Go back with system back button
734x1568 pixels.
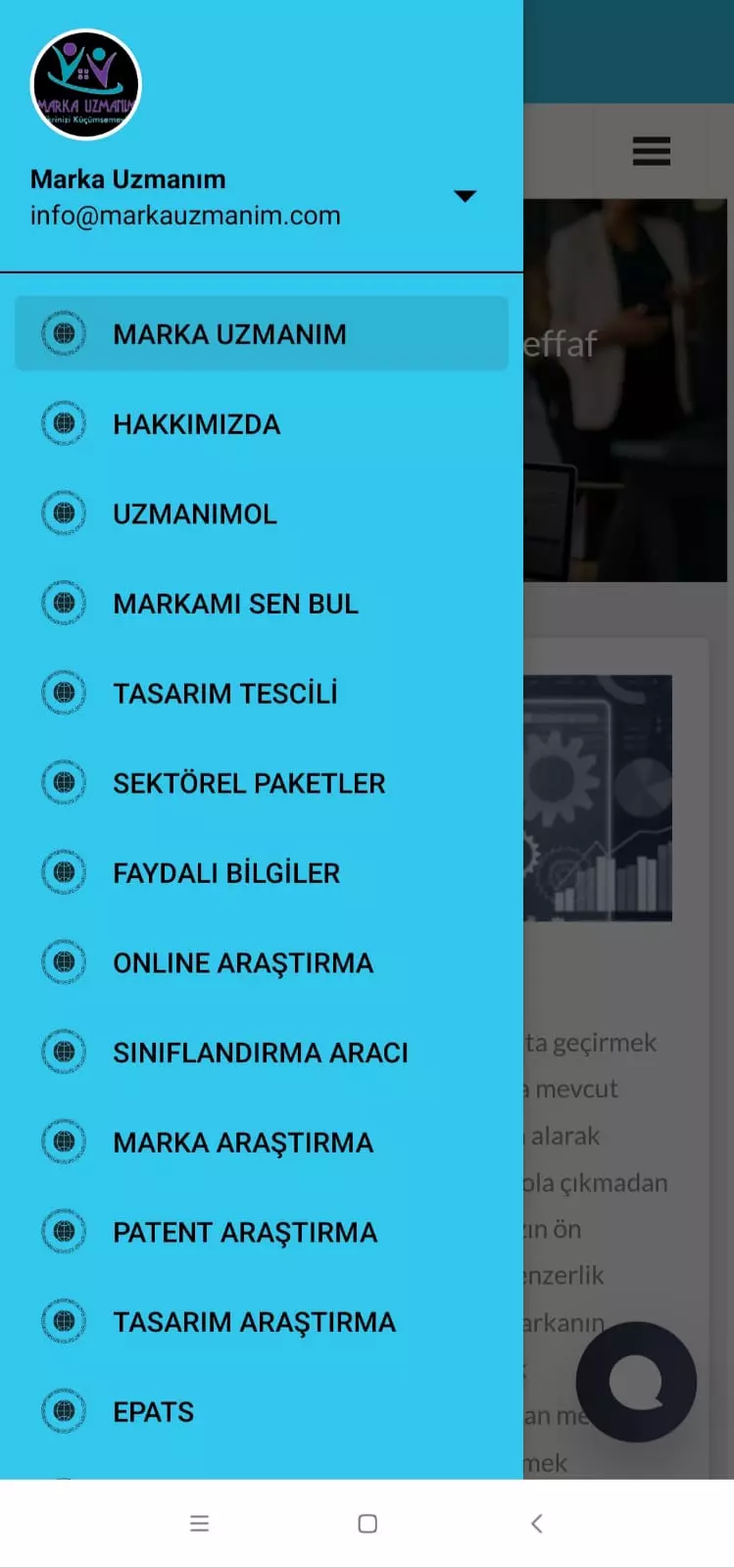tap(536, 1523)
